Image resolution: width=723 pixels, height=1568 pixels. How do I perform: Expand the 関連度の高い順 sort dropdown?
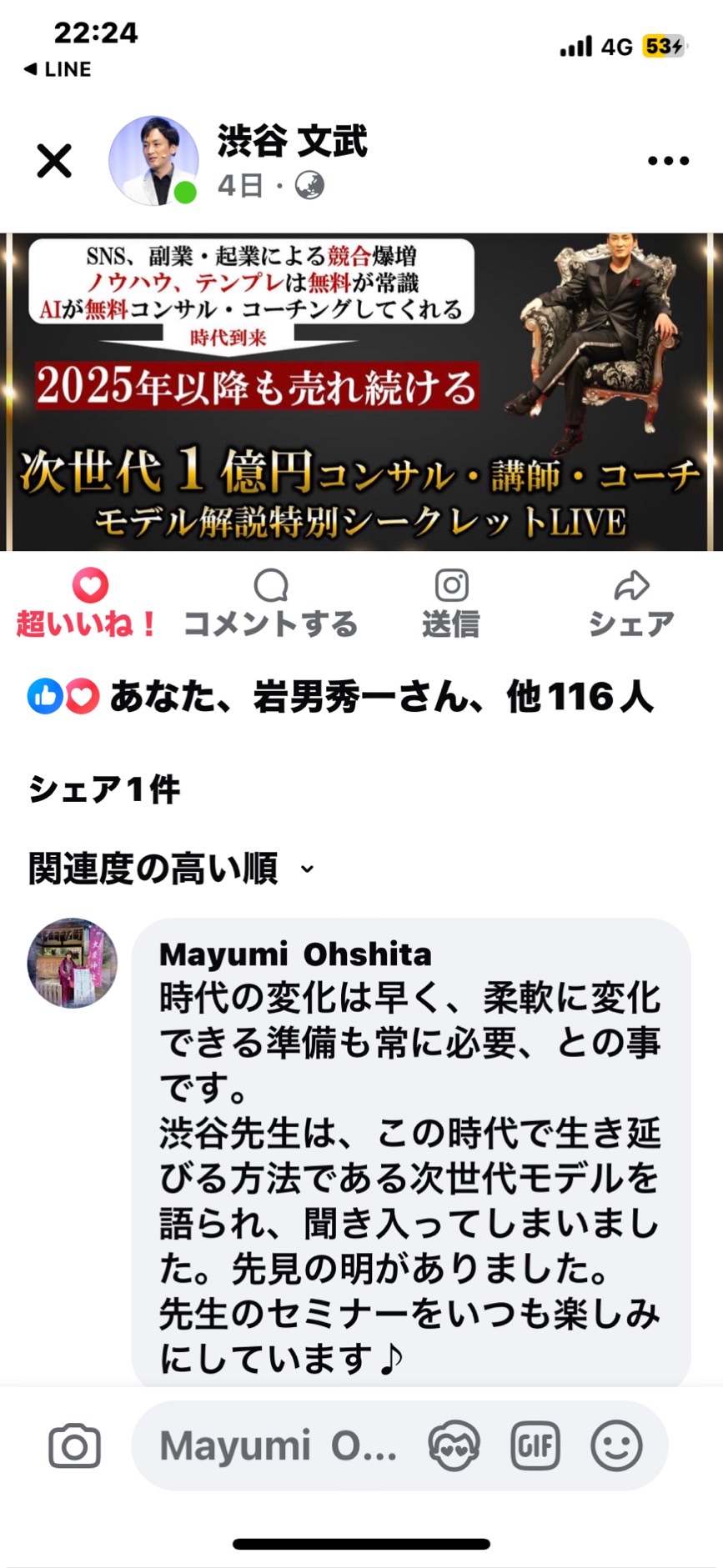click(x=171, y=869)
